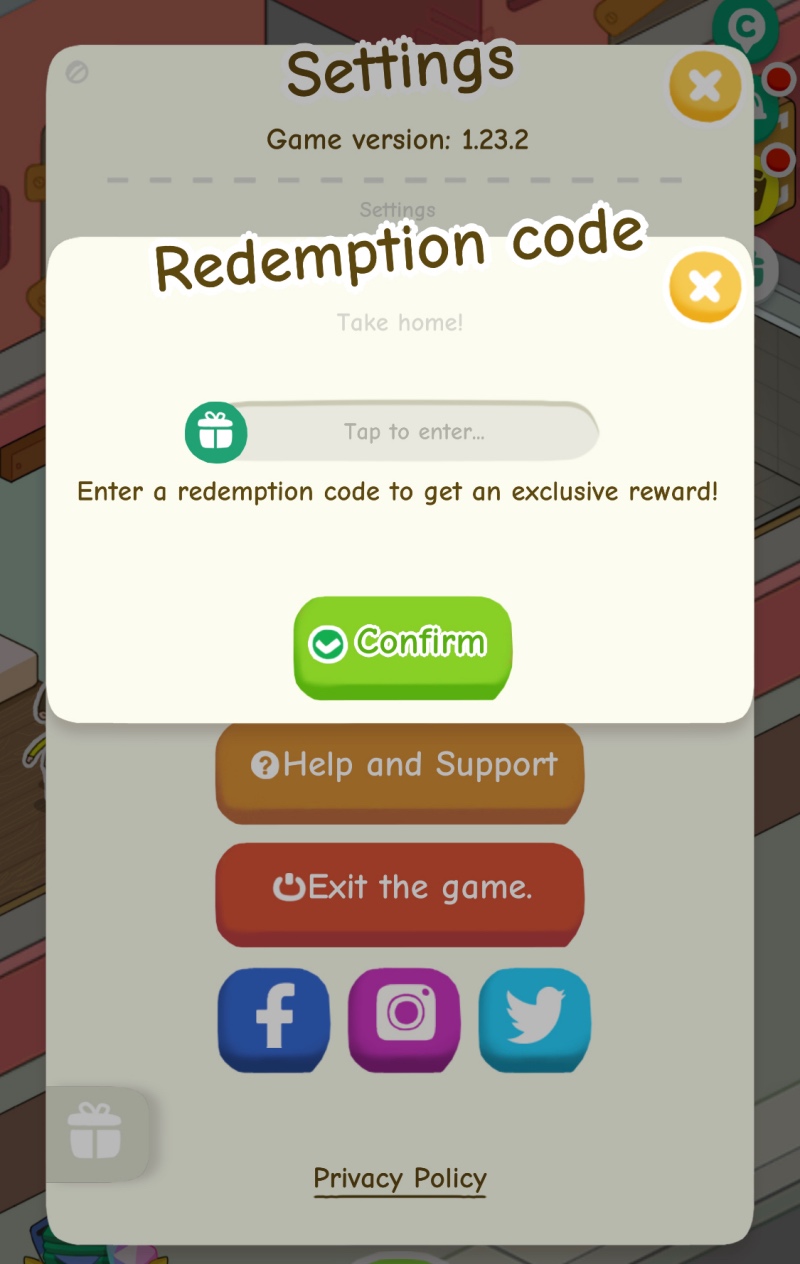
Task: Open the Instagram page
Action: [x=404, y=1018]
